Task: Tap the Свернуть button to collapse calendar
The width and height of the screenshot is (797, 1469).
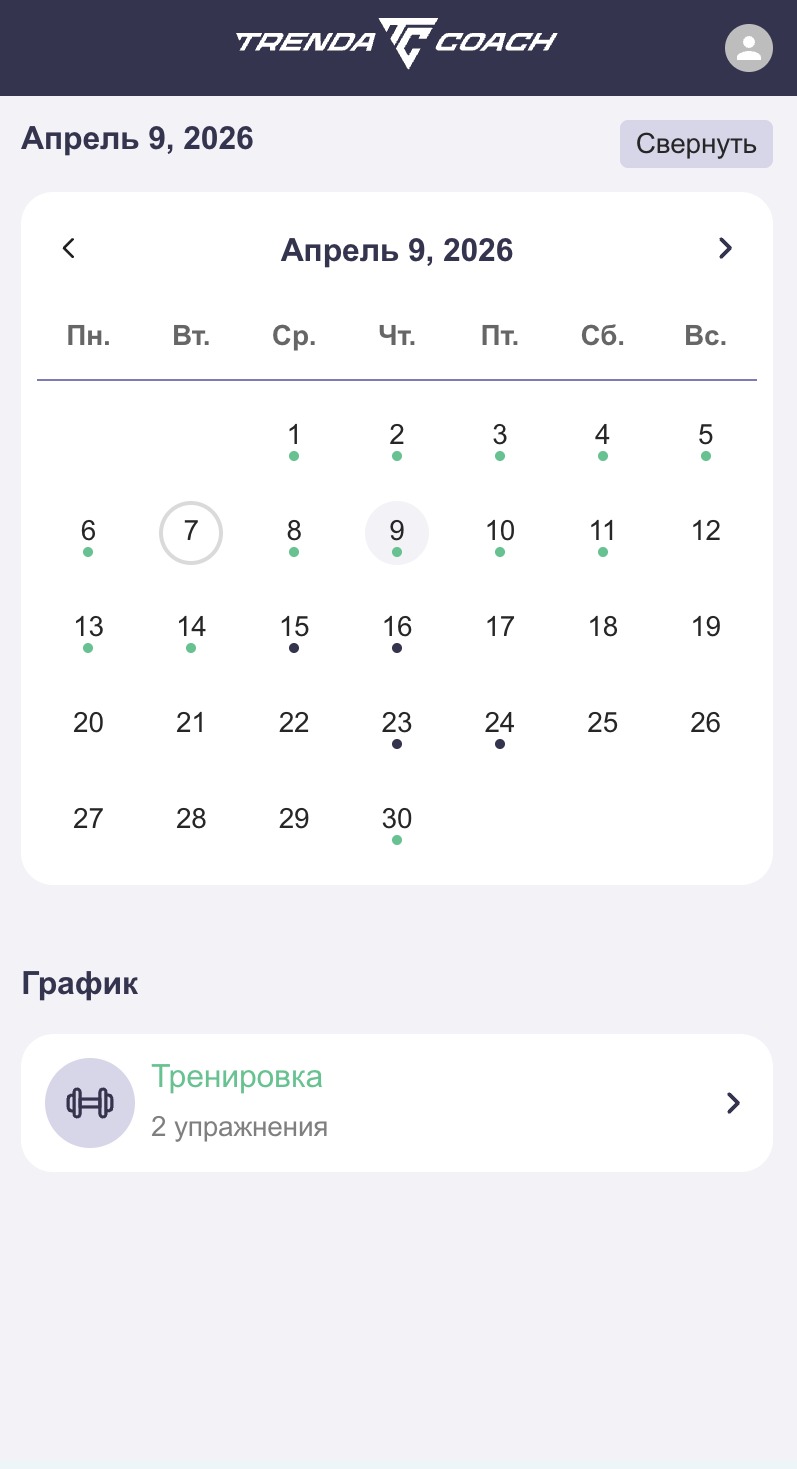Action: (696, 144)
